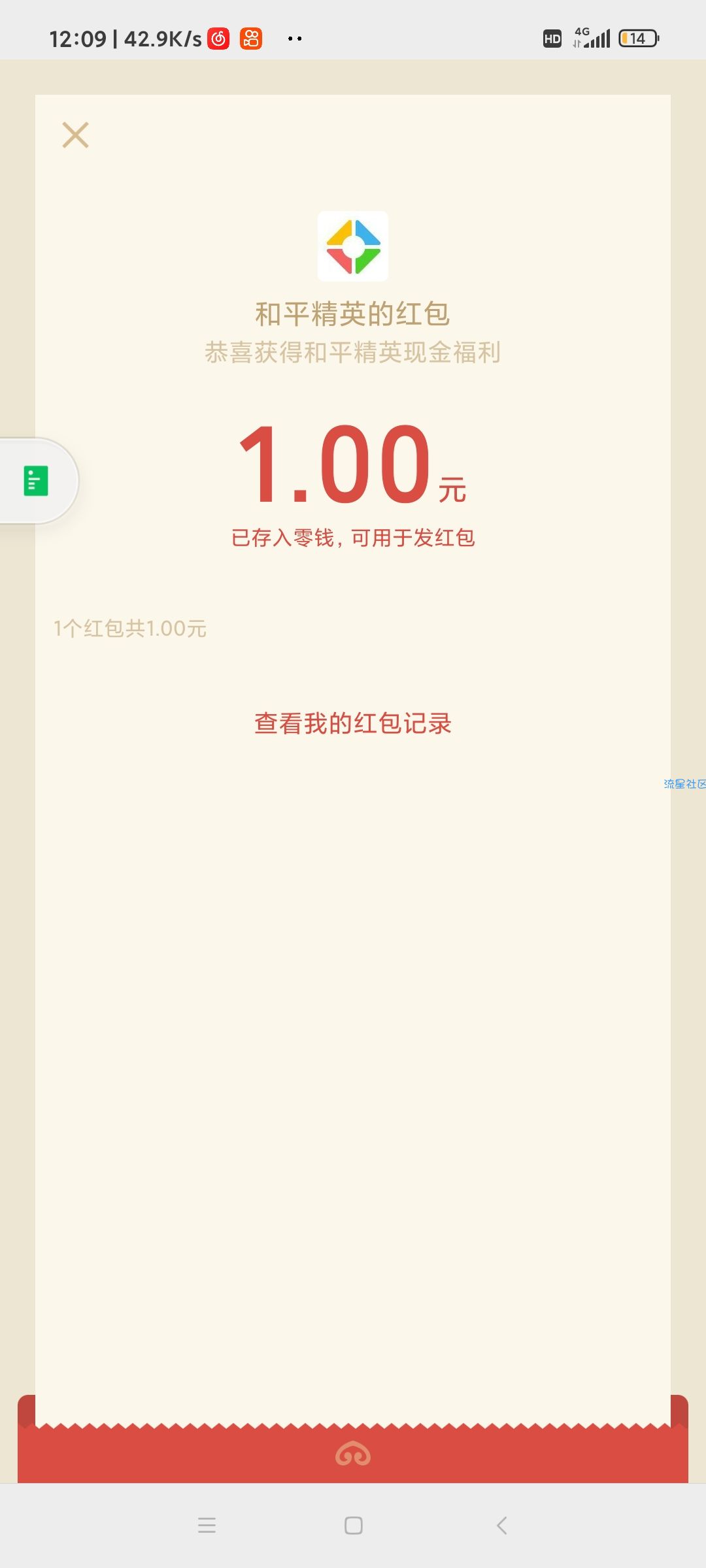Screen dimensions: 706x1568
Task: Open the green floating document bubble
Action: [37, 481]
